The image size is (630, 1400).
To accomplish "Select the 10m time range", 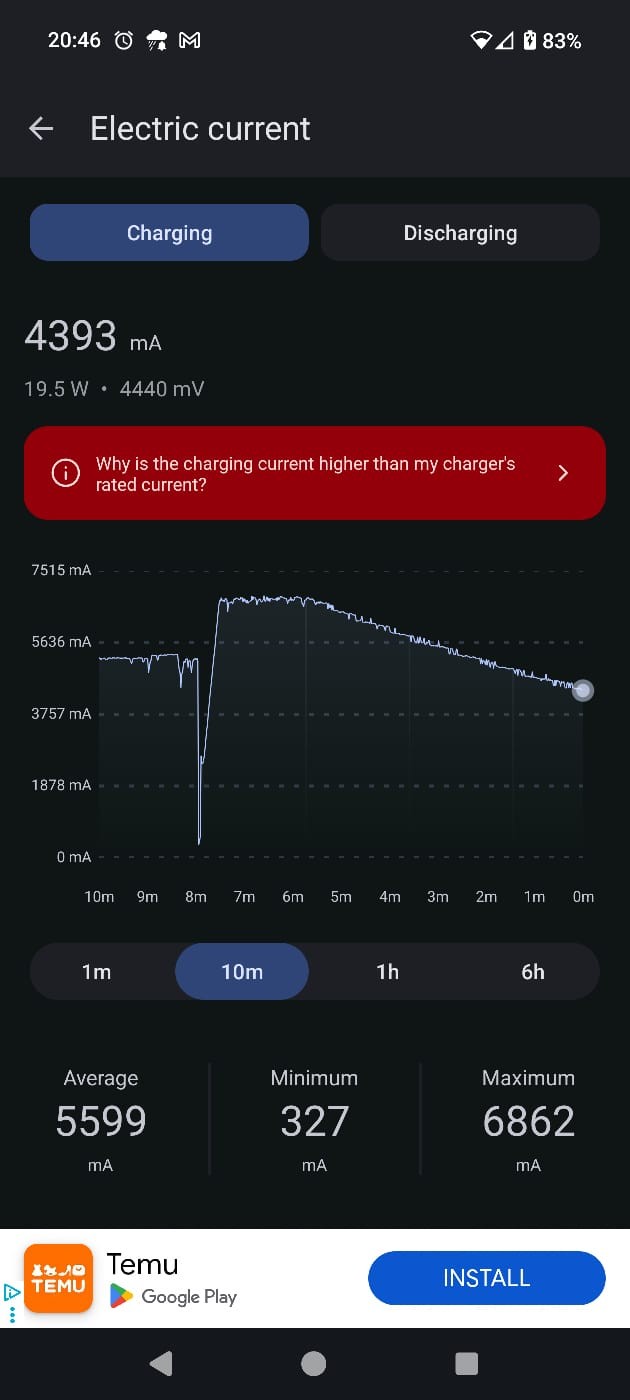I will [242, 972].
